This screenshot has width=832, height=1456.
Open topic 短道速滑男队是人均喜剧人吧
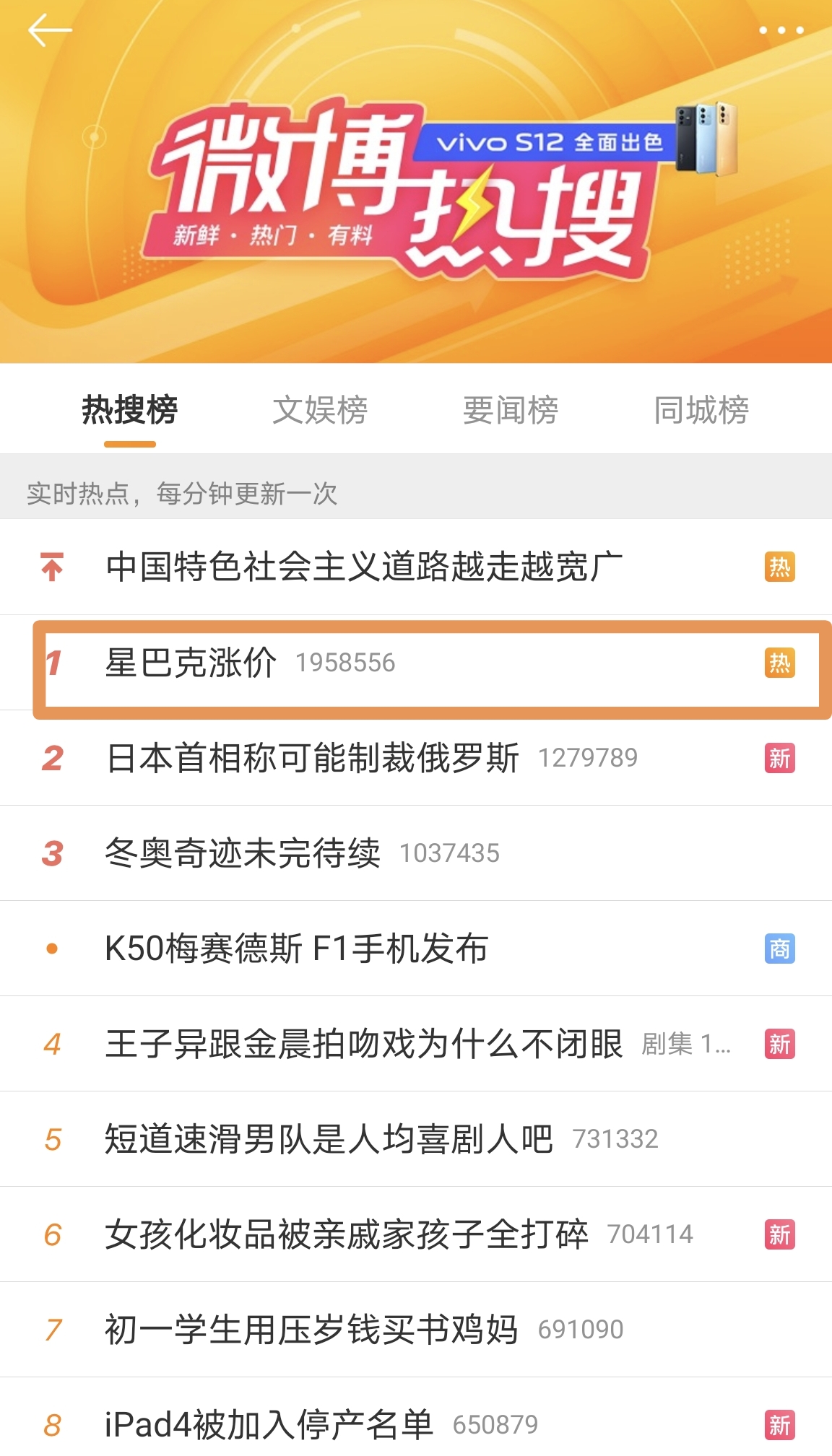point(416,1139)
